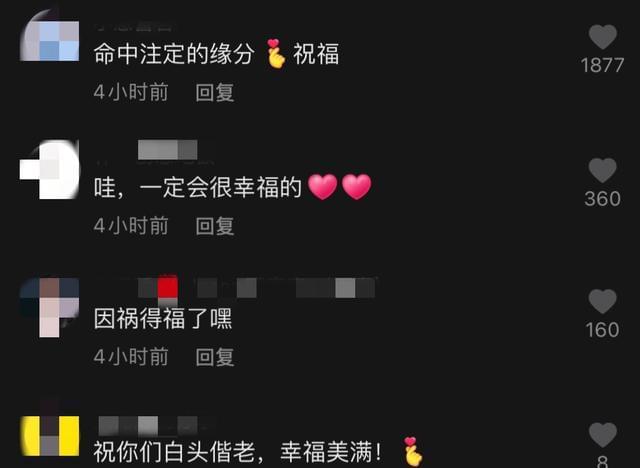
Task: Open avatar of the 一定会很幸福的 commenter
Action: (50, 170)
